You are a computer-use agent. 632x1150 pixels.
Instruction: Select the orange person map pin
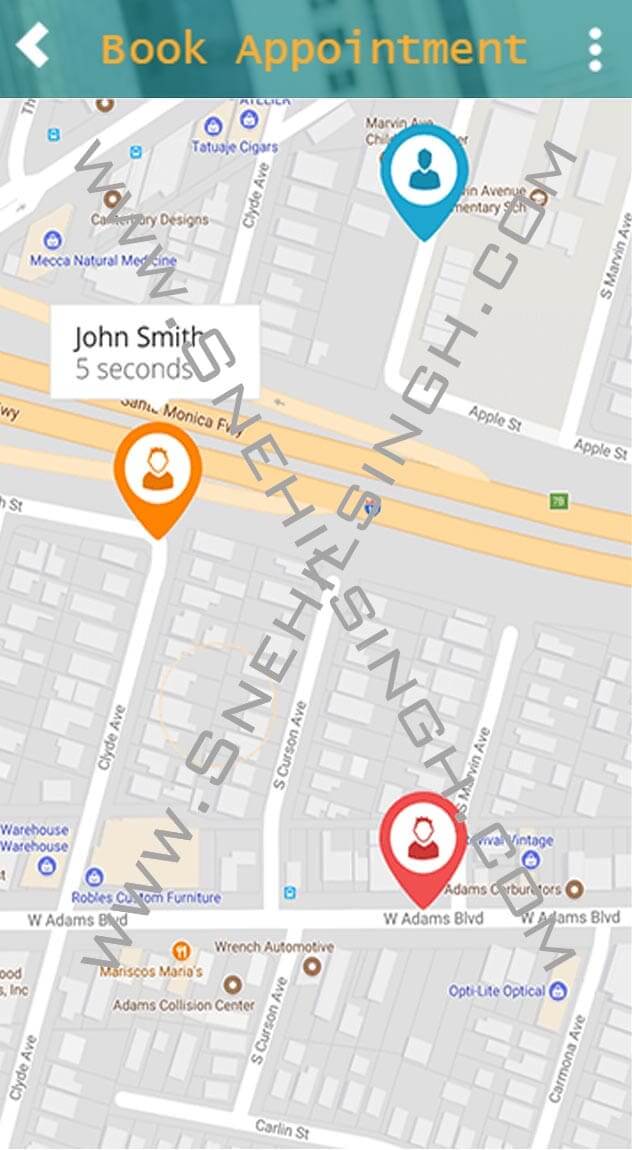(x=157, y=470)
